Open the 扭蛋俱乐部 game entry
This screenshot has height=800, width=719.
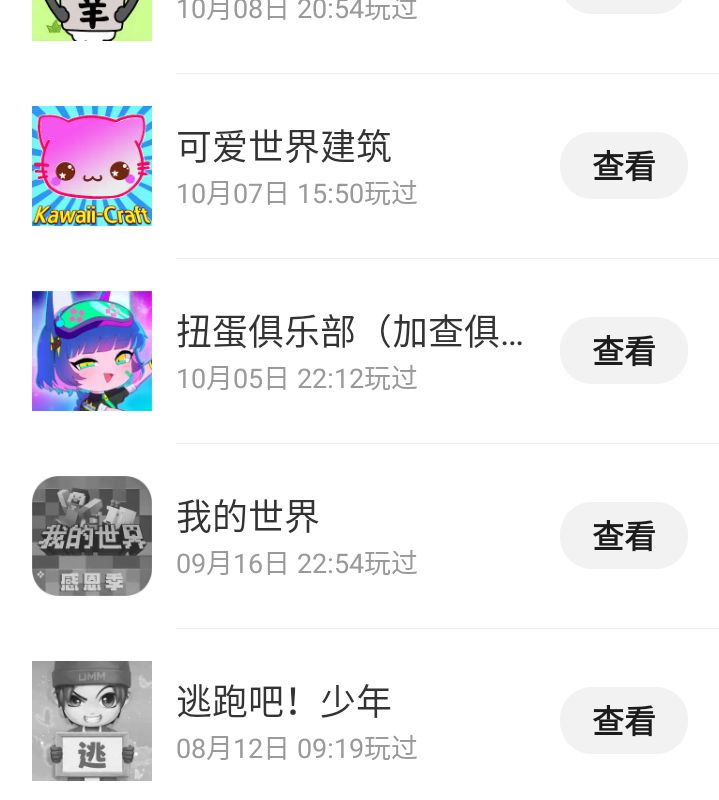(350, 333)
